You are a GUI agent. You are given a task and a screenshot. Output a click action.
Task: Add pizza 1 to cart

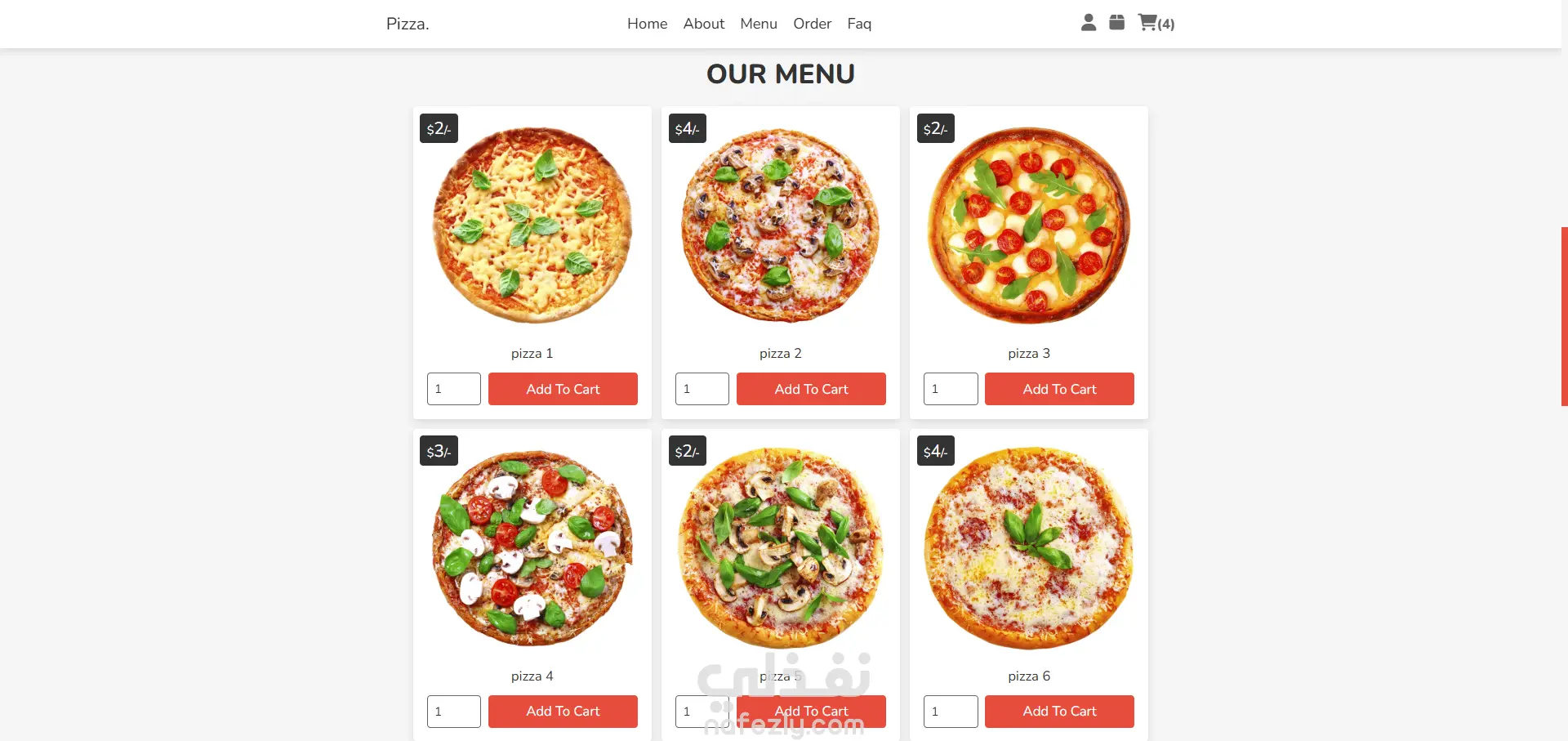coord(563,389)
